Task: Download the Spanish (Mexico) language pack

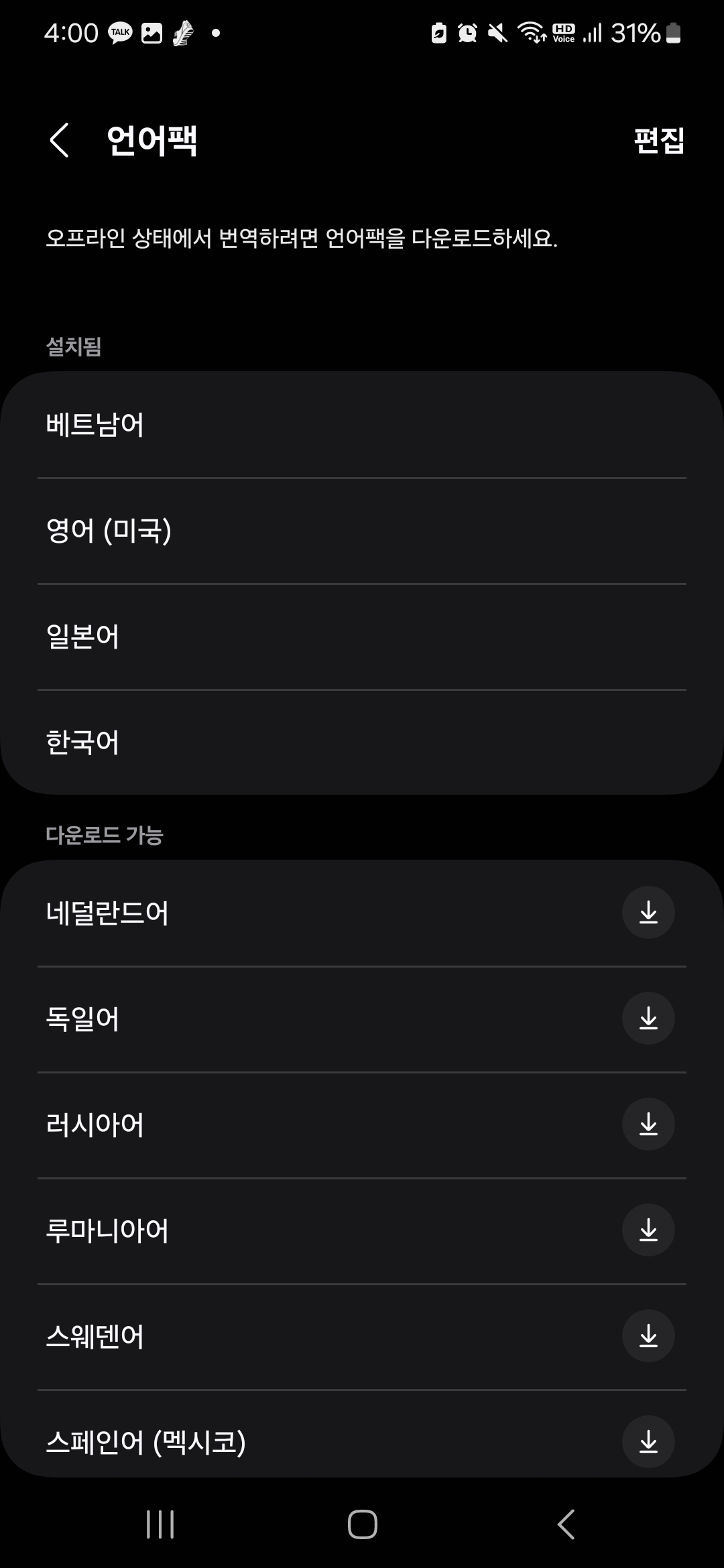Action: click(648, 1442)
